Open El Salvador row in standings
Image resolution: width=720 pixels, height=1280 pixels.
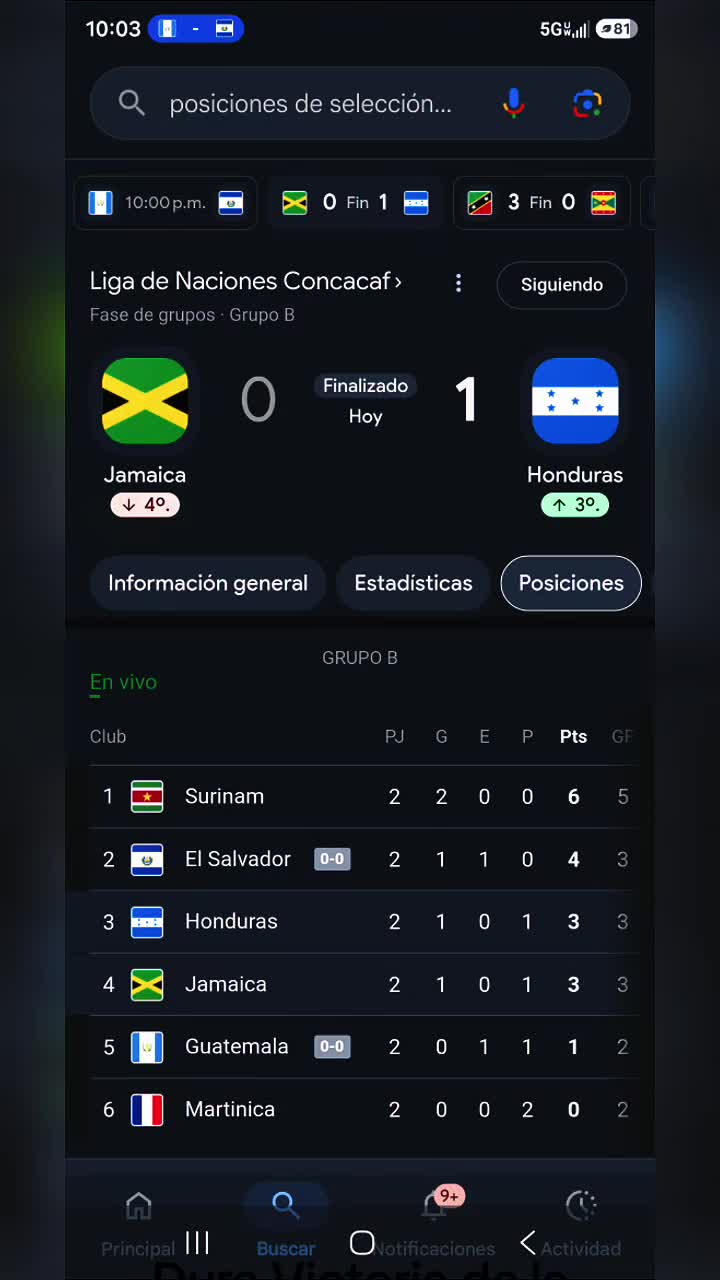363,859
